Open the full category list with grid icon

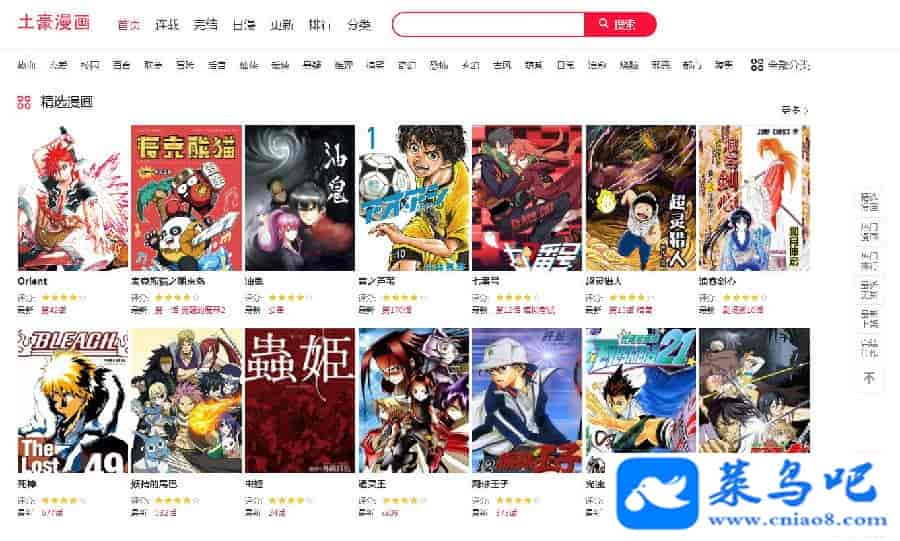[779, 65]
